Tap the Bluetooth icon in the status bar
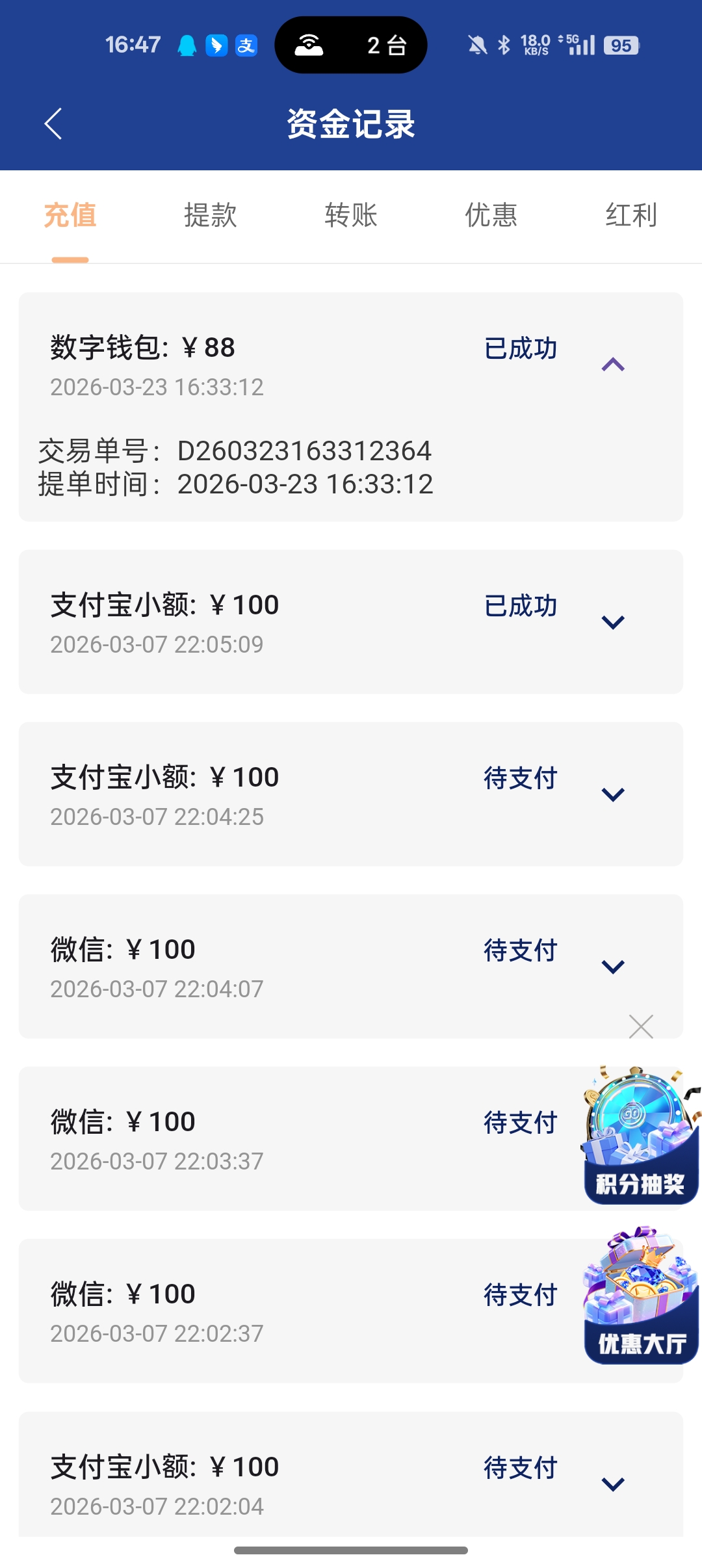This screenshot has width=702, height=1568. (504, 46)
